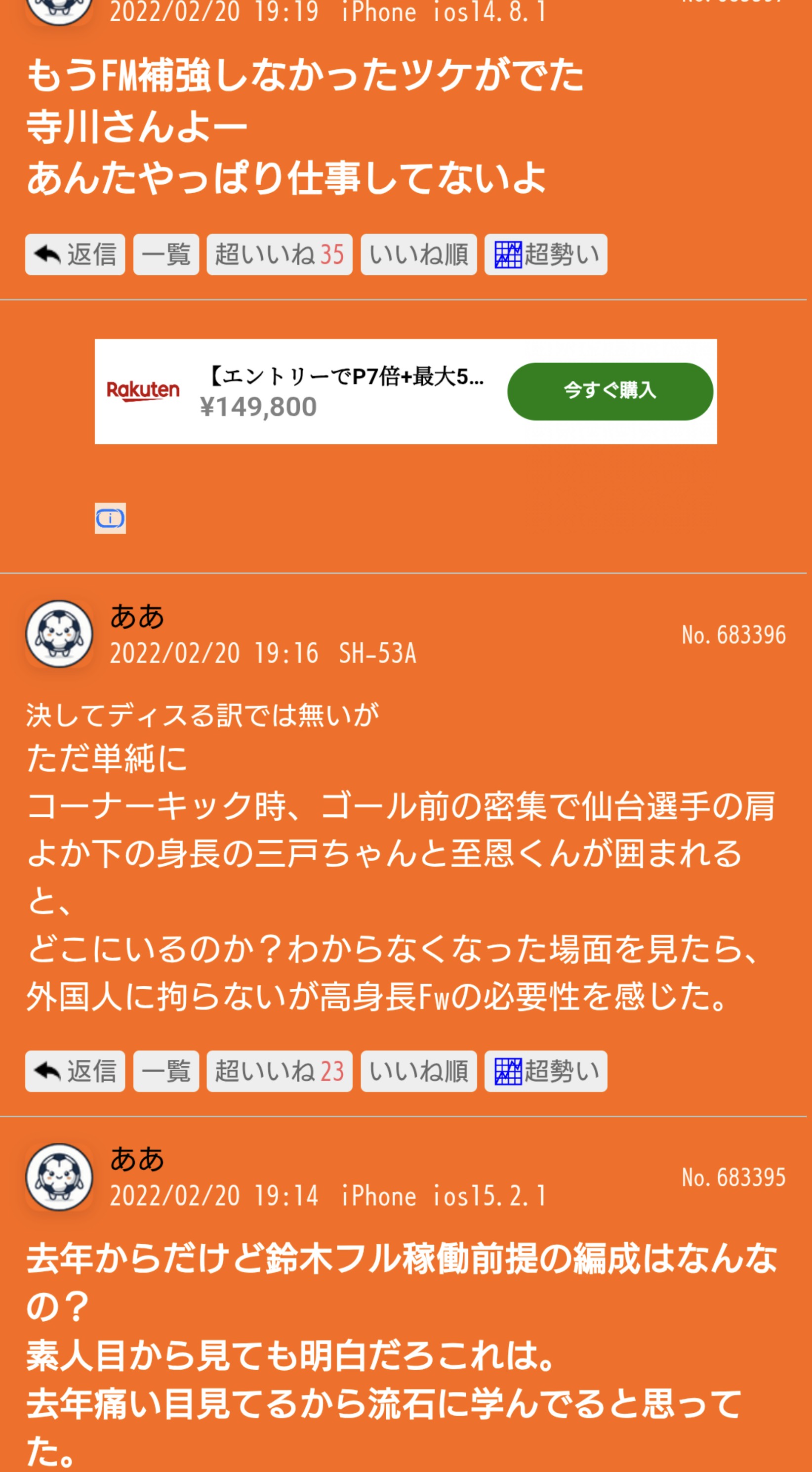812x1472 pixels.
Task: Reply to the post with 超いいね 35
Action: pyautogui.click(x=75, y=254)
